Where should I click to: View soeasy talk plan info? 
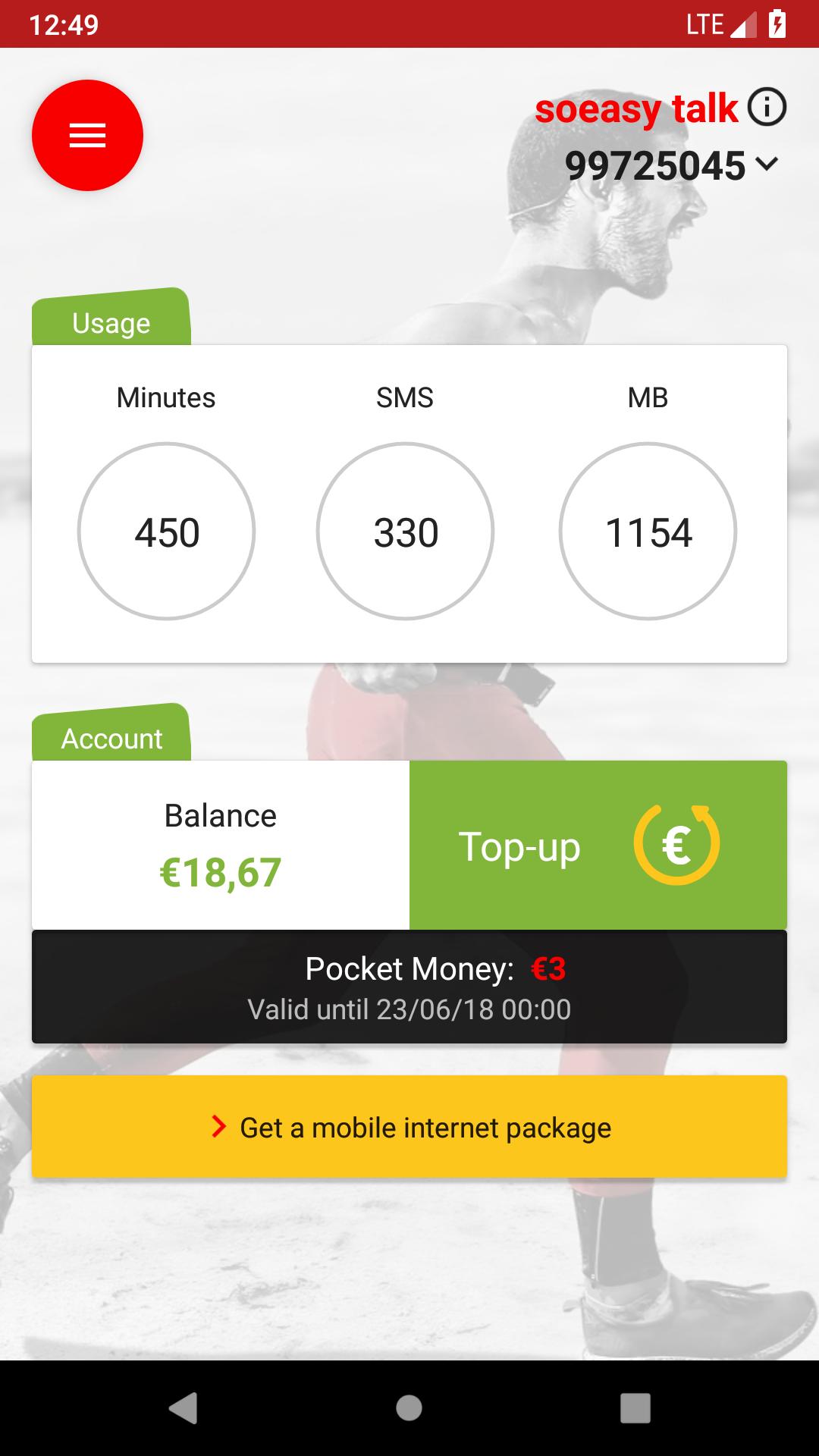(x=767, y=107)
